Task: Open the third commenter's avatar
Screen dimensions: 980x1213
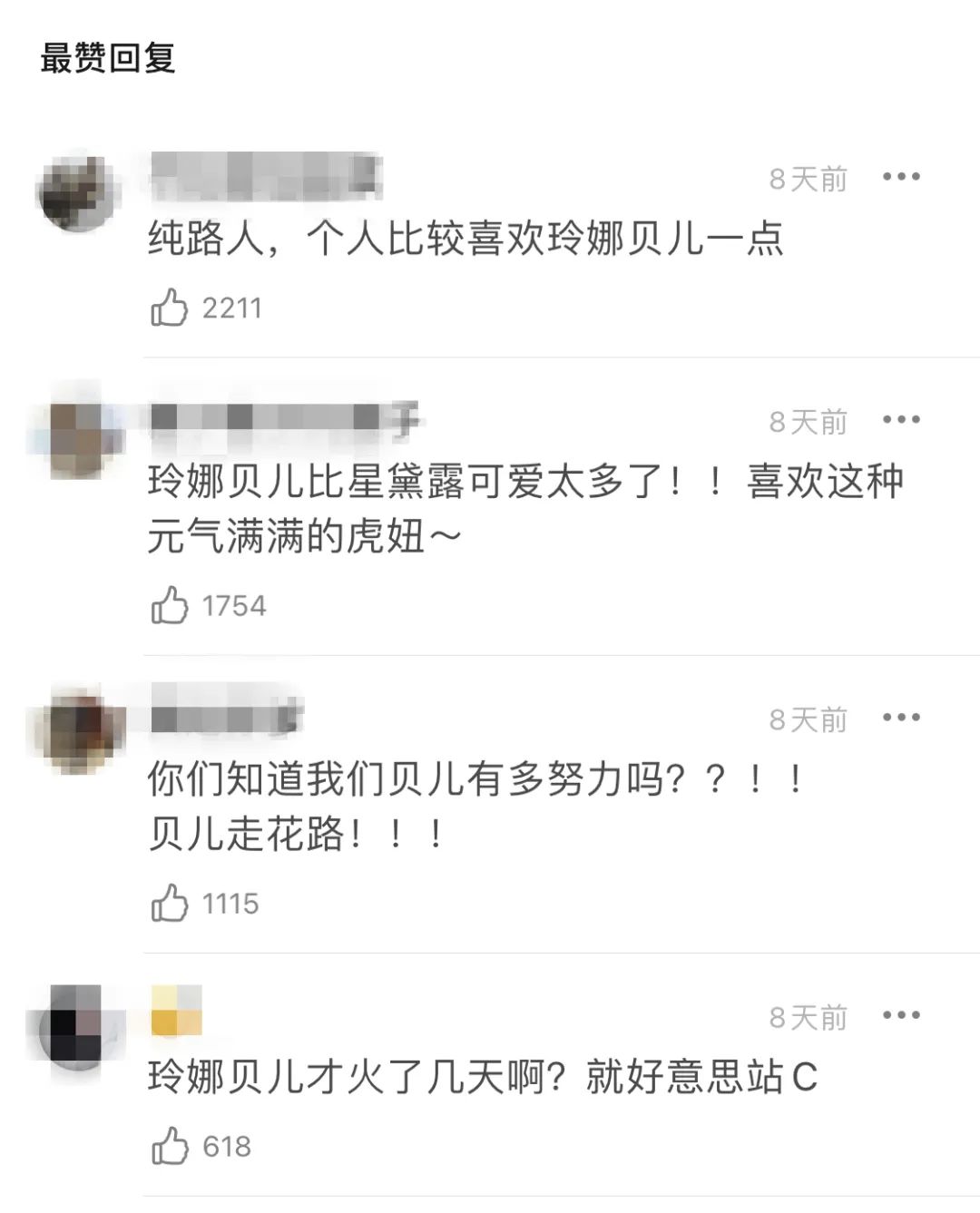Action: 80,724
